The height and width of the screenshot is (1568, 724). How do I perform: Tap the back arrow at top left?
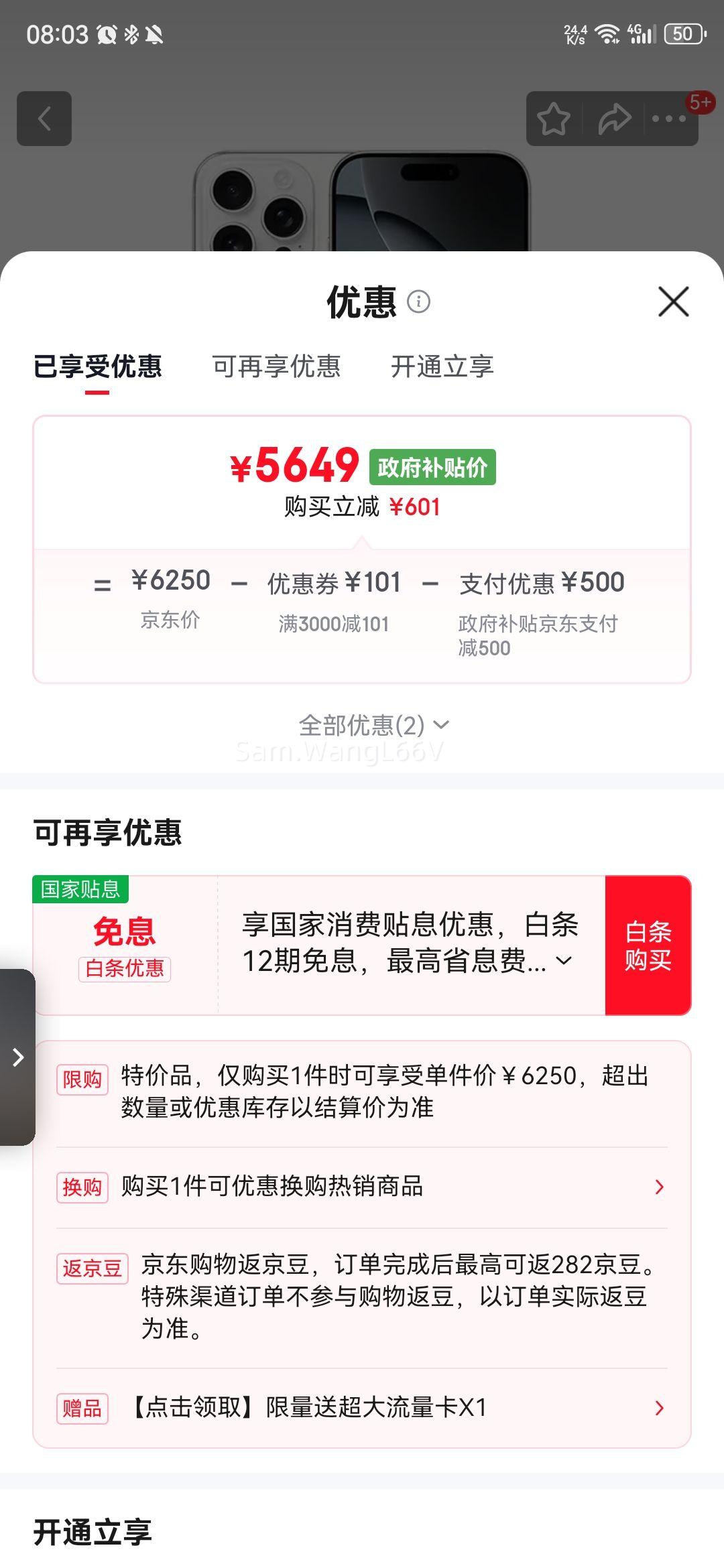click(44, 118)
